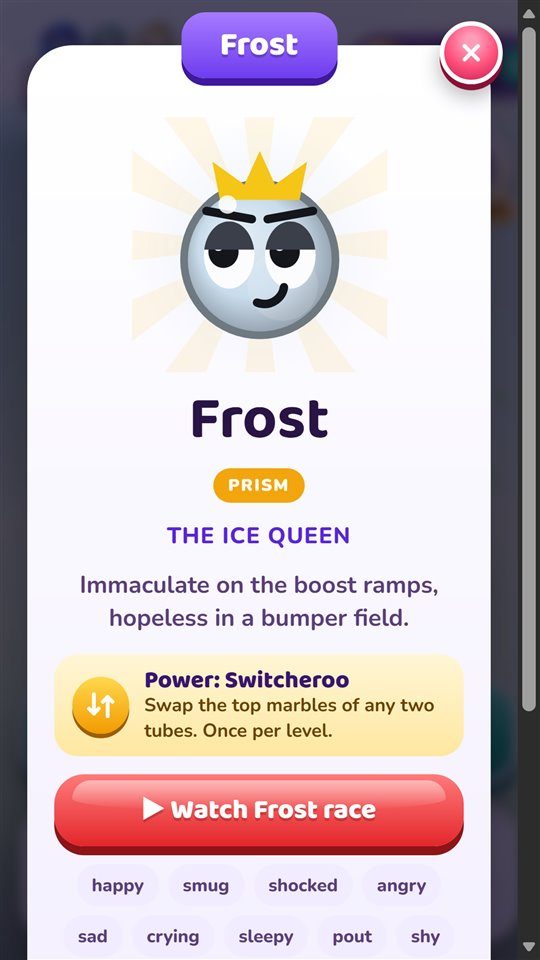The height and width of the screenshot is (960, 540).
Task: Pick the shocked expression chip
Action: tap(302, 885)
